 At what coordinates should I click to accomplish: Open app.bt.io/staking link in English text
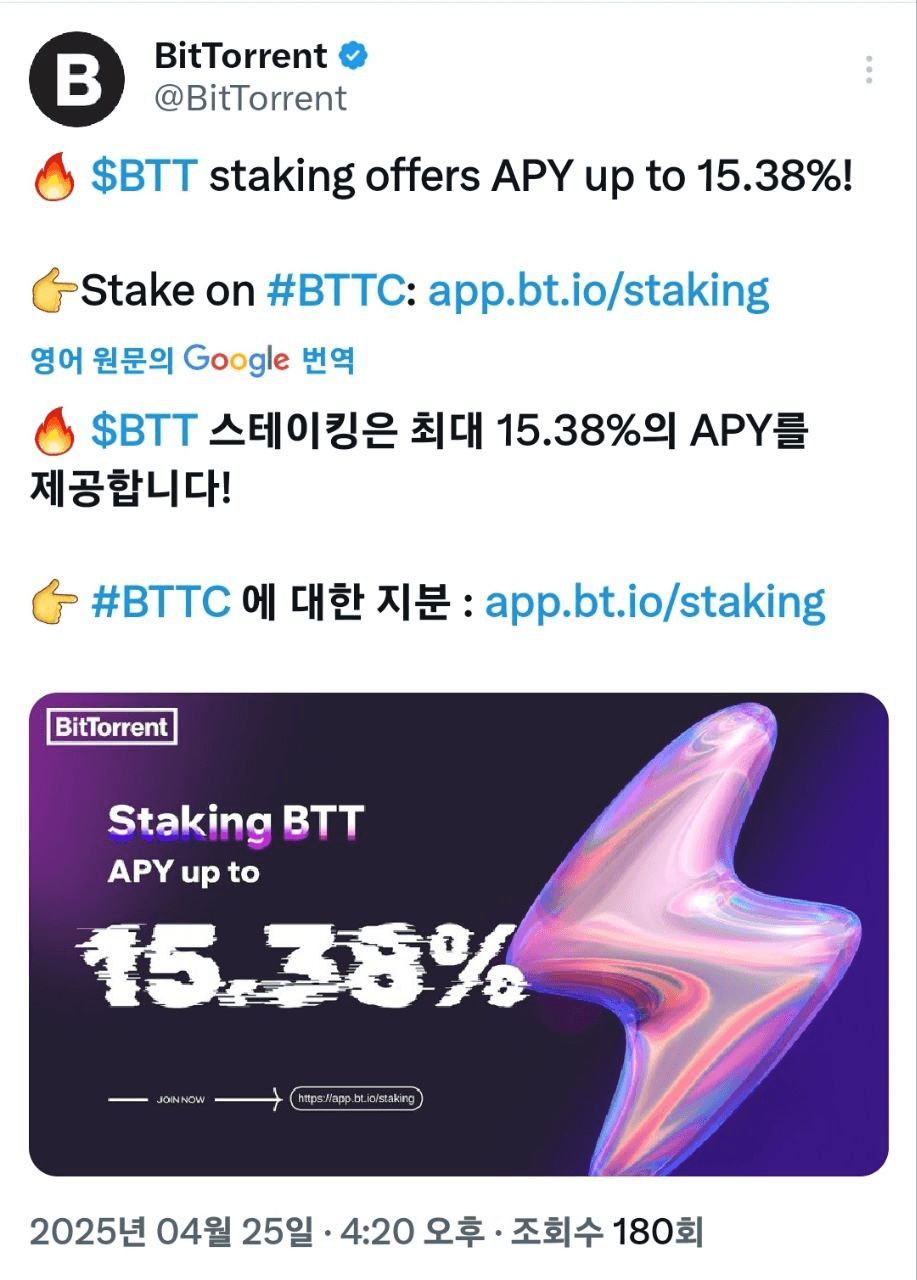(598, 291)
